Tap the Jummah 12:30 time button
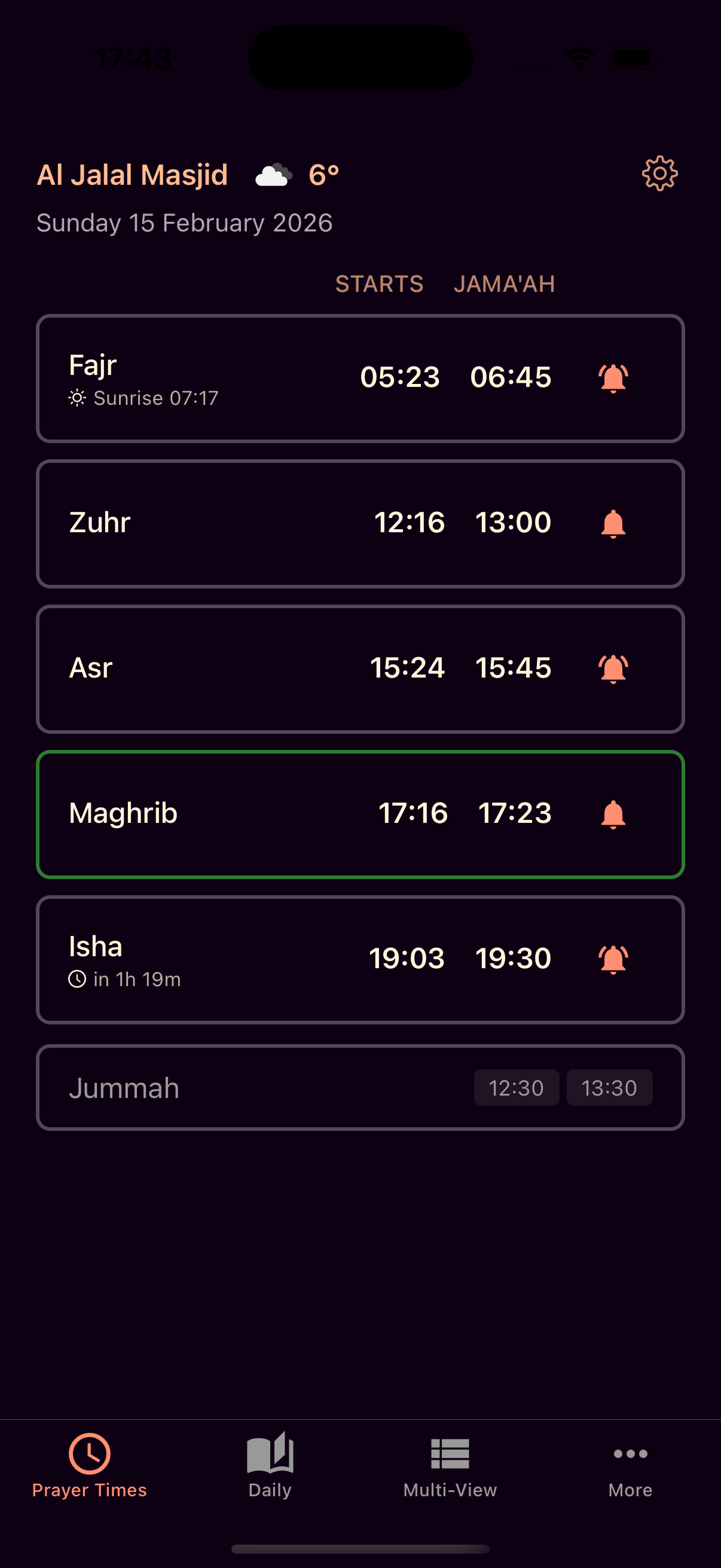This screenshot has height=1568, width=721. coord(517,1087)
